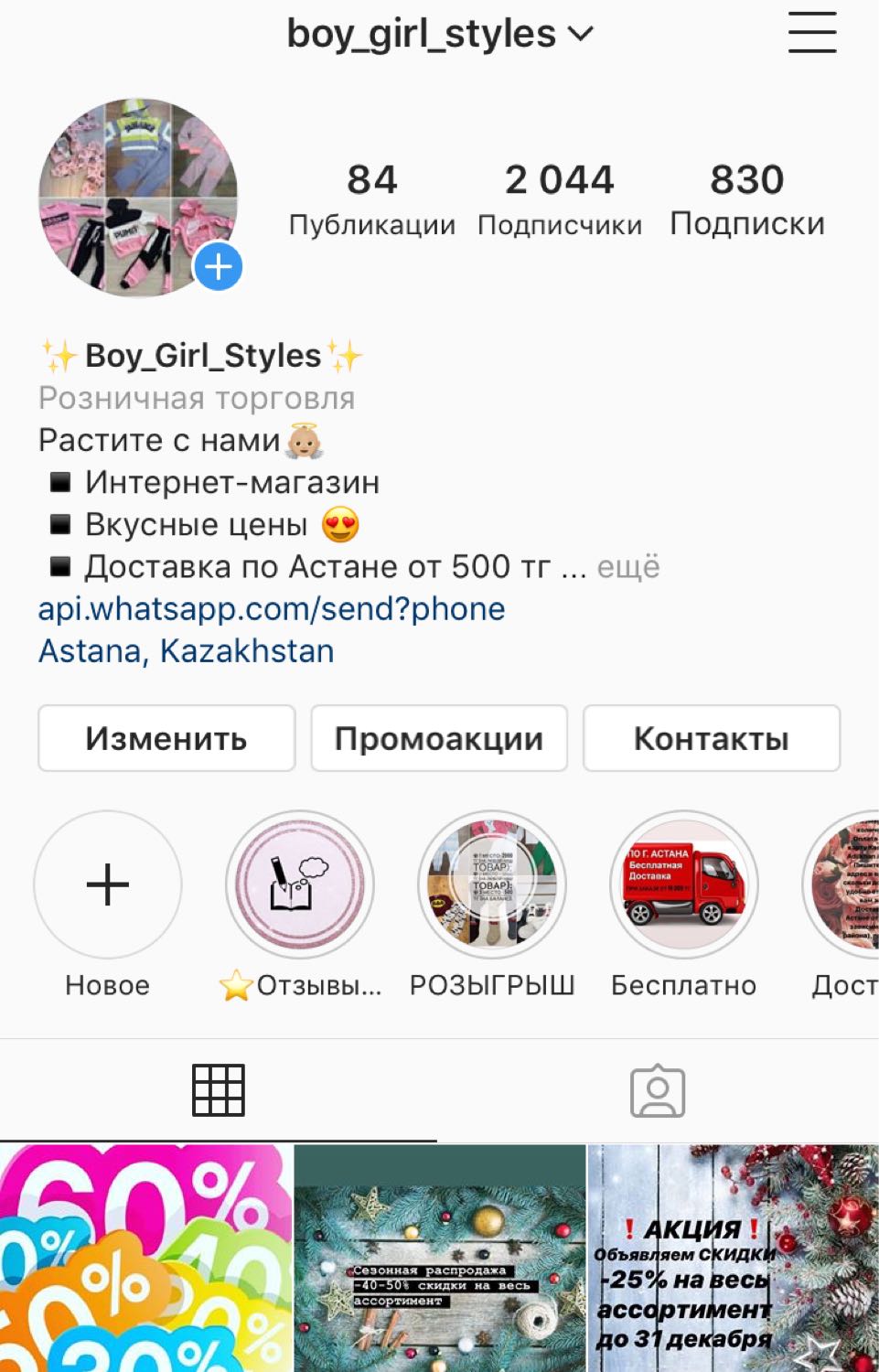Open the hamburger menu

[x=811, y=33]
